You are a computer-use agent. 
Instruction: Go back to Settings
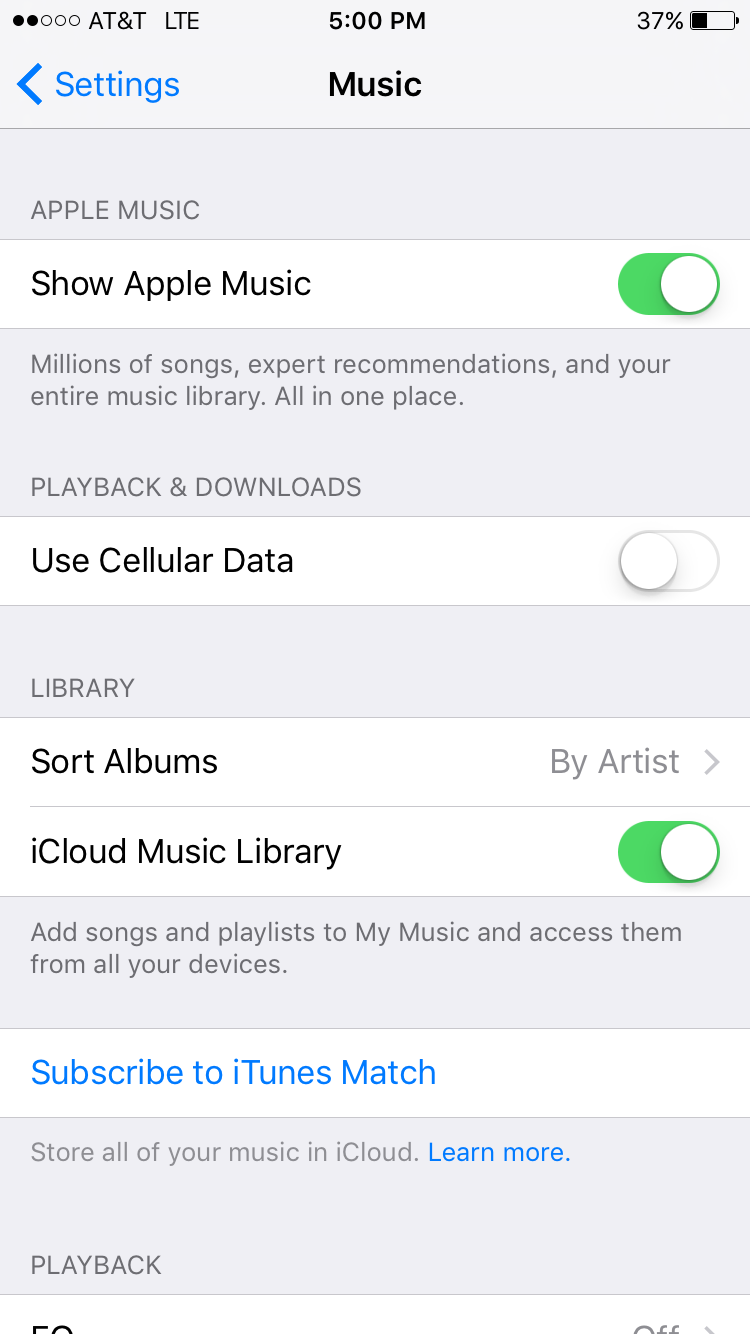(x=98, y=85)
